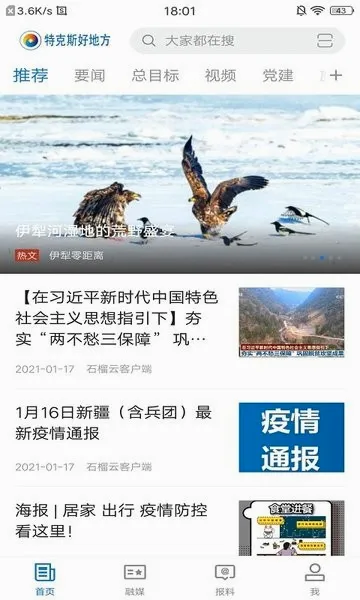Switch to the 融媒 tab
The width and height of the screenshot is (360, 600).
coord(135,579)
